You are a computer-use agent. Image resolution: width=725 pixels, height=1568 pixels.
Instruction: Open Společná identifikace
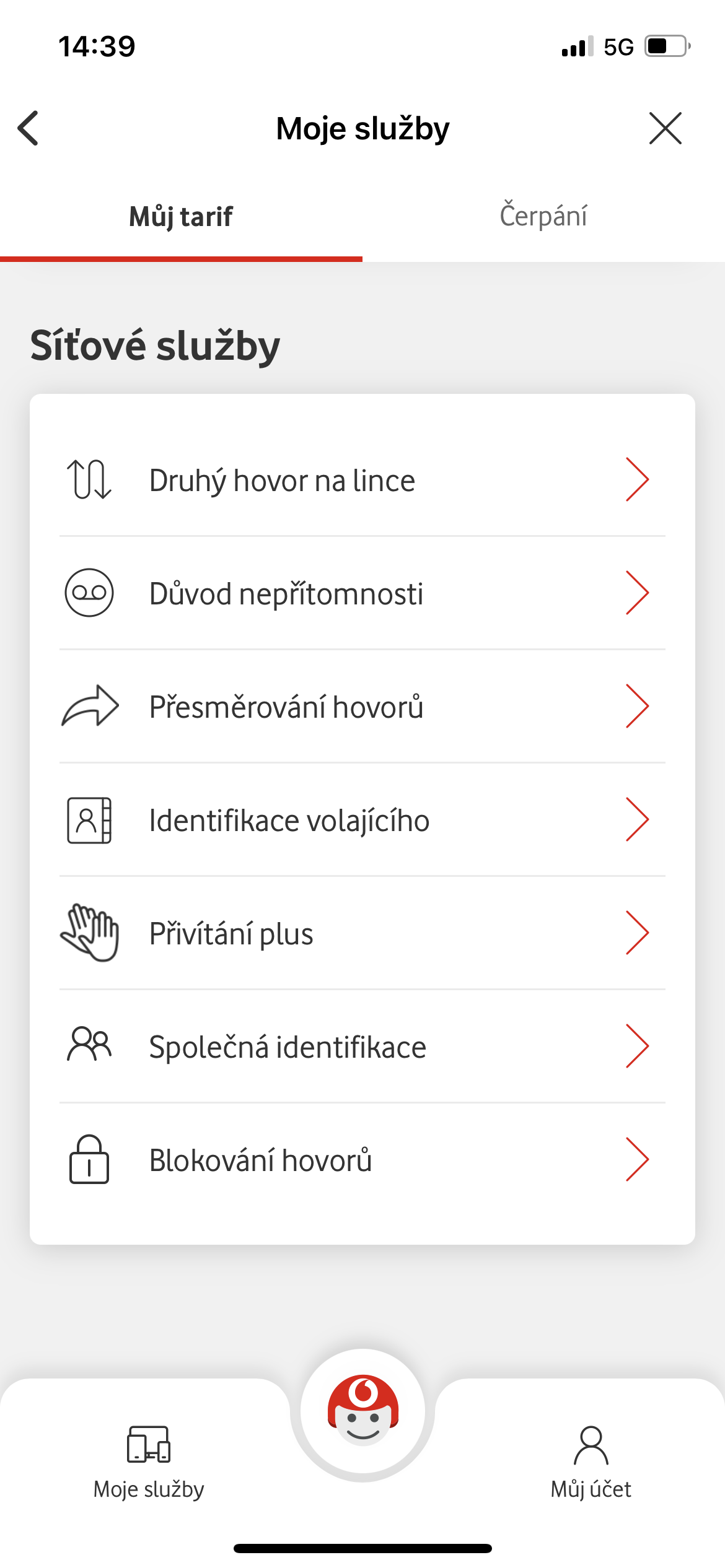(362, 1047)
